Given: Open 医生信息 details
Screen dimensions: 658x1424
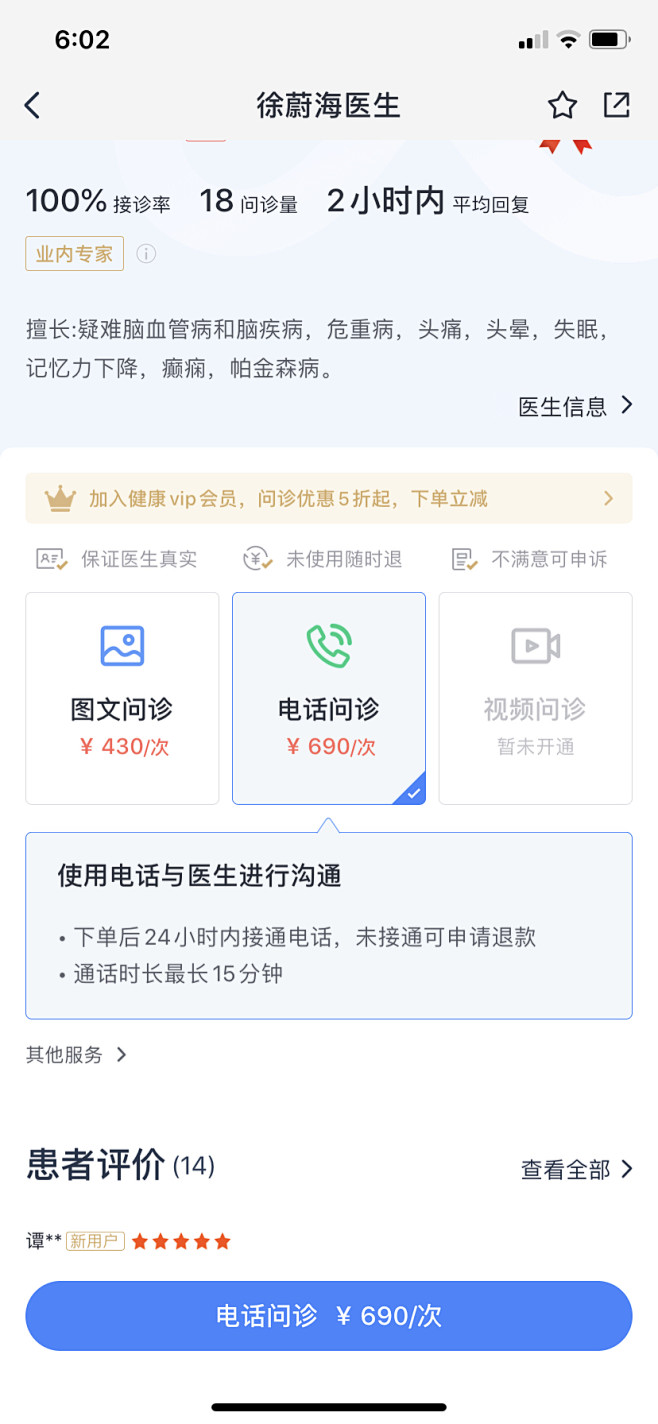Looking at the screenshot, I should click(x=575, y=406).
